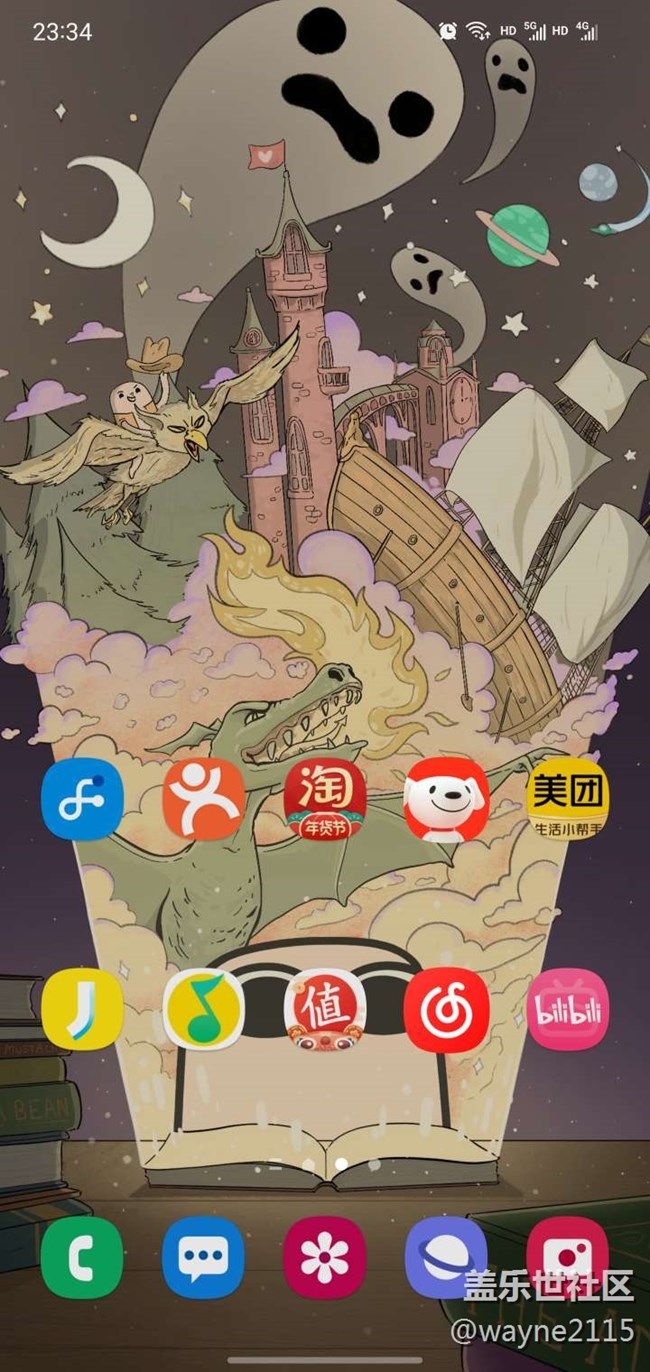Launch the orange Dianping app

[203, 800]
